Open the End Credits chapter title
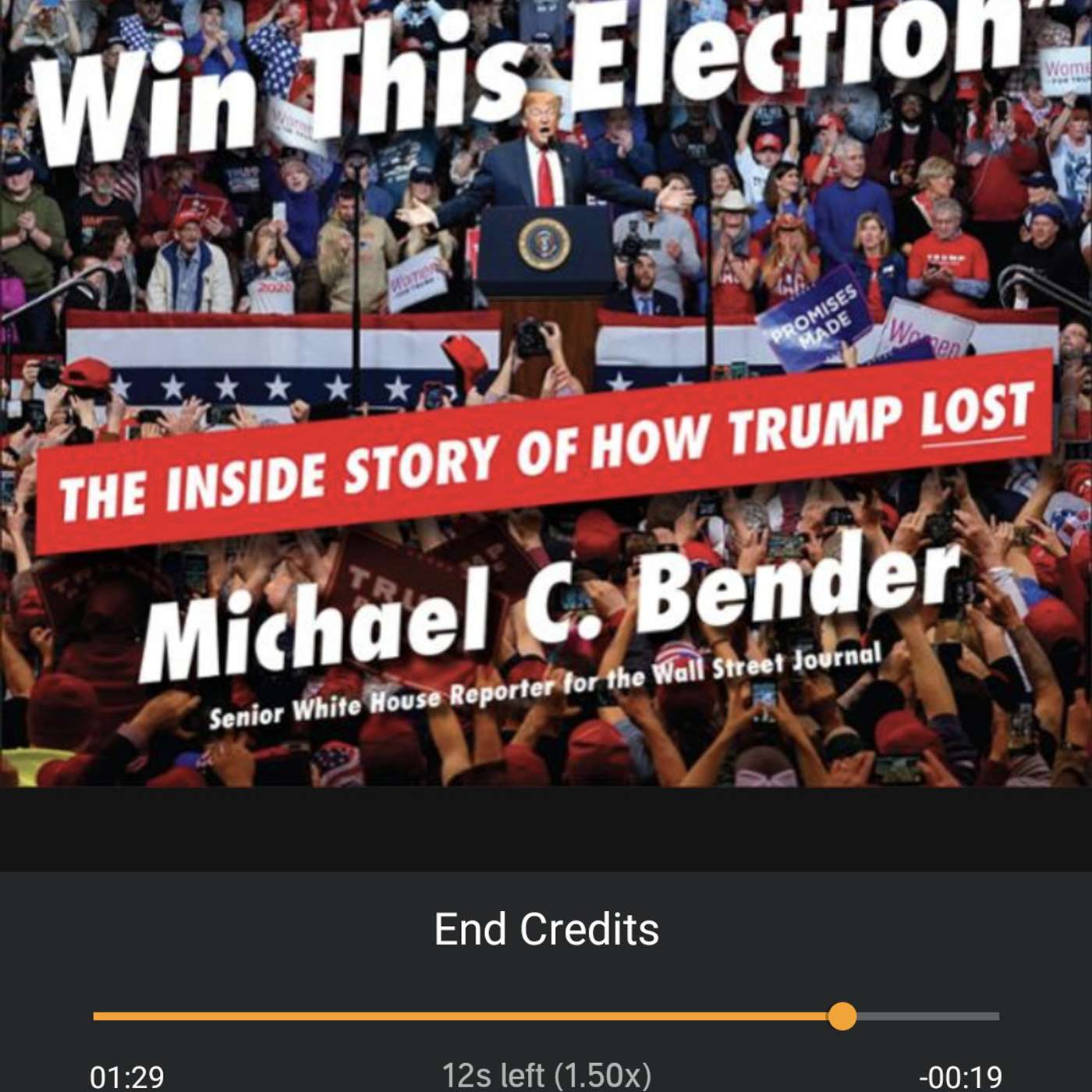 (546, 929)
